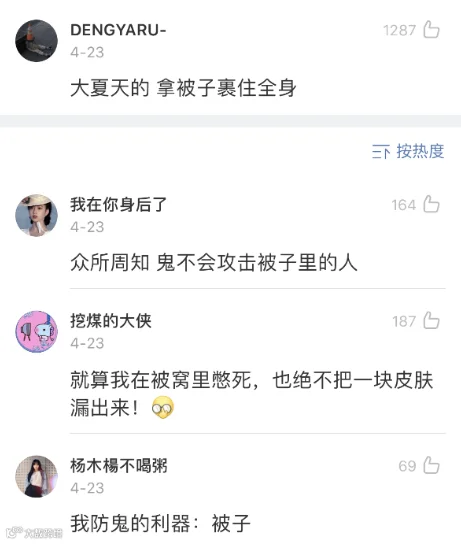Open DENGYARU-'s profile picture
The height and width of the screenshot is (544, 461).
point(36,41)
